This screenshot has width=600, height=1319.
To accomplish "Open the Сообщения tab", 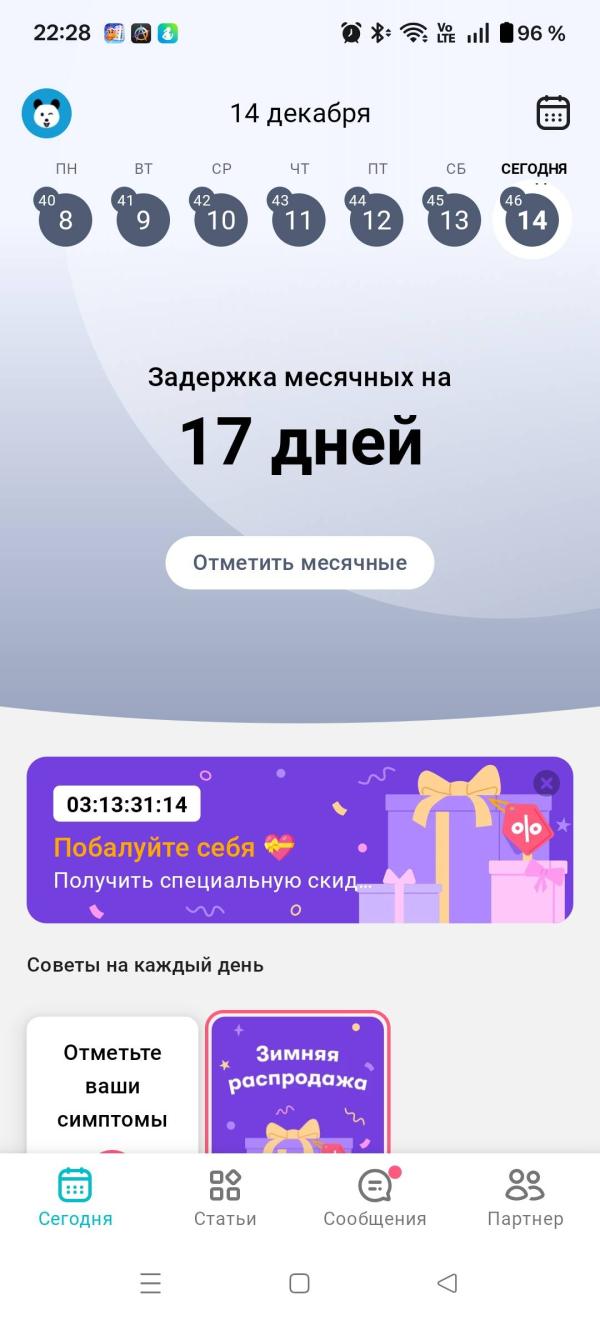I will (375, 1197).
